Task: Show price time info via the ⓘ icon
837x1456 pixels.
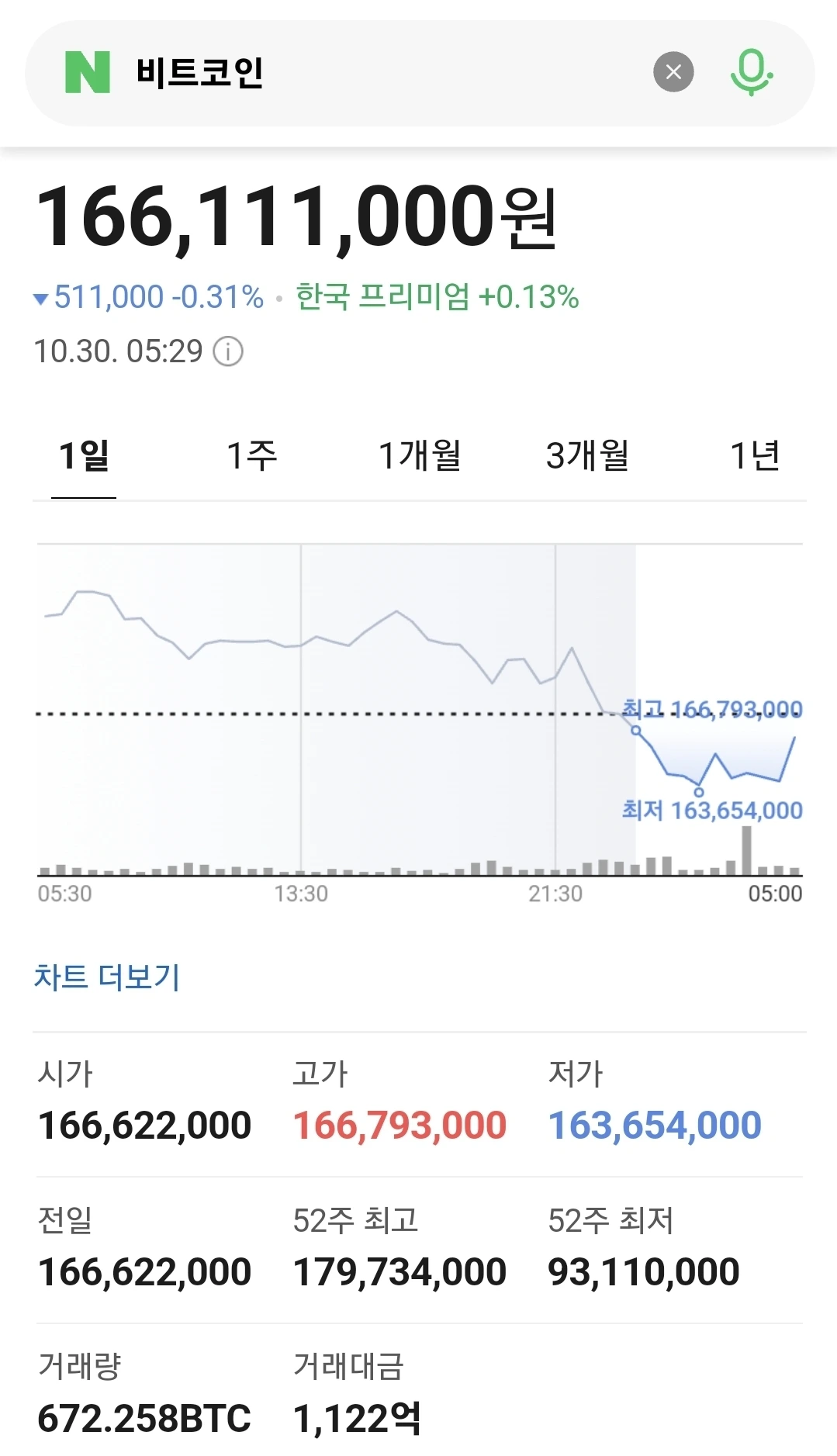Action: (x=228, y=351)
